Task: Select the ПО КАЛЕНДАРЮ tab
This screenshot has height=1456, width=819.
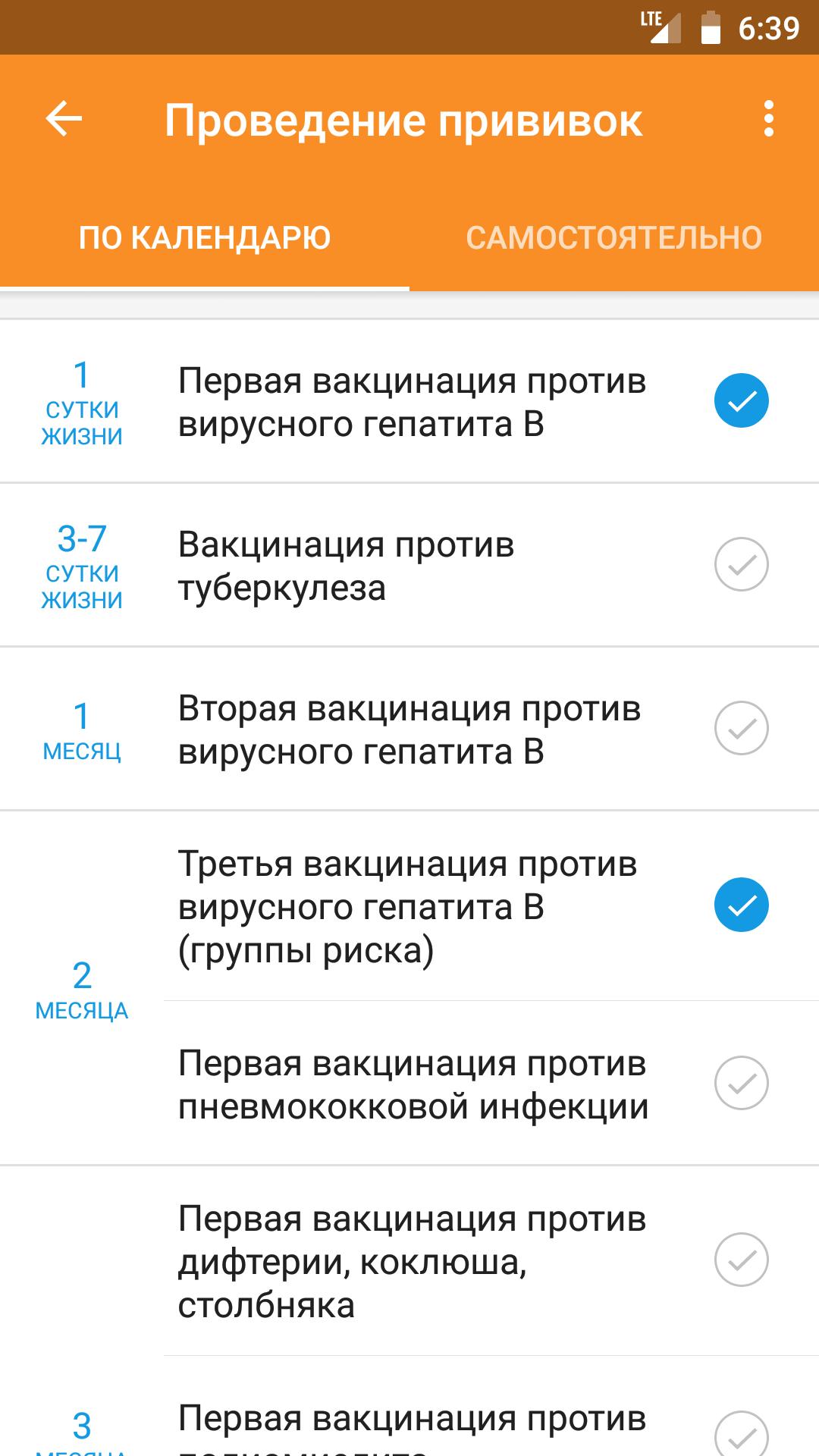Action: pyautogui.click(x=205, y=238)
